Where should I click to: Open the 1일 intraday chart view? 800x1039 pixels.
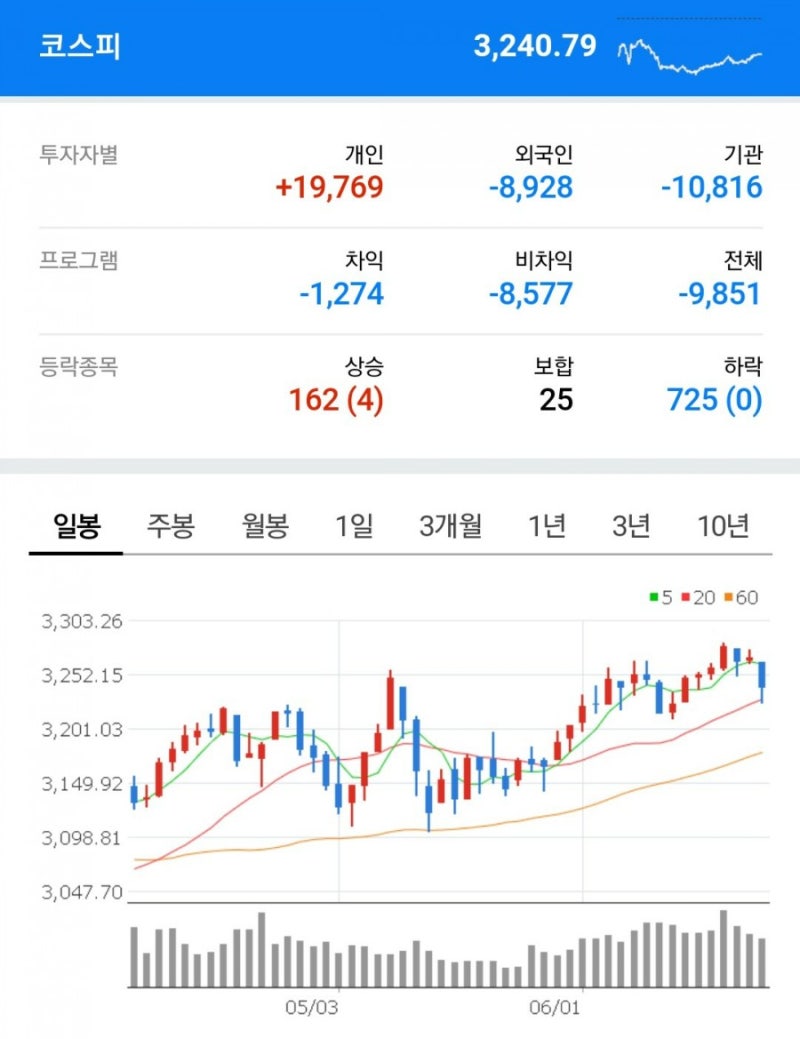click(356, 523)
